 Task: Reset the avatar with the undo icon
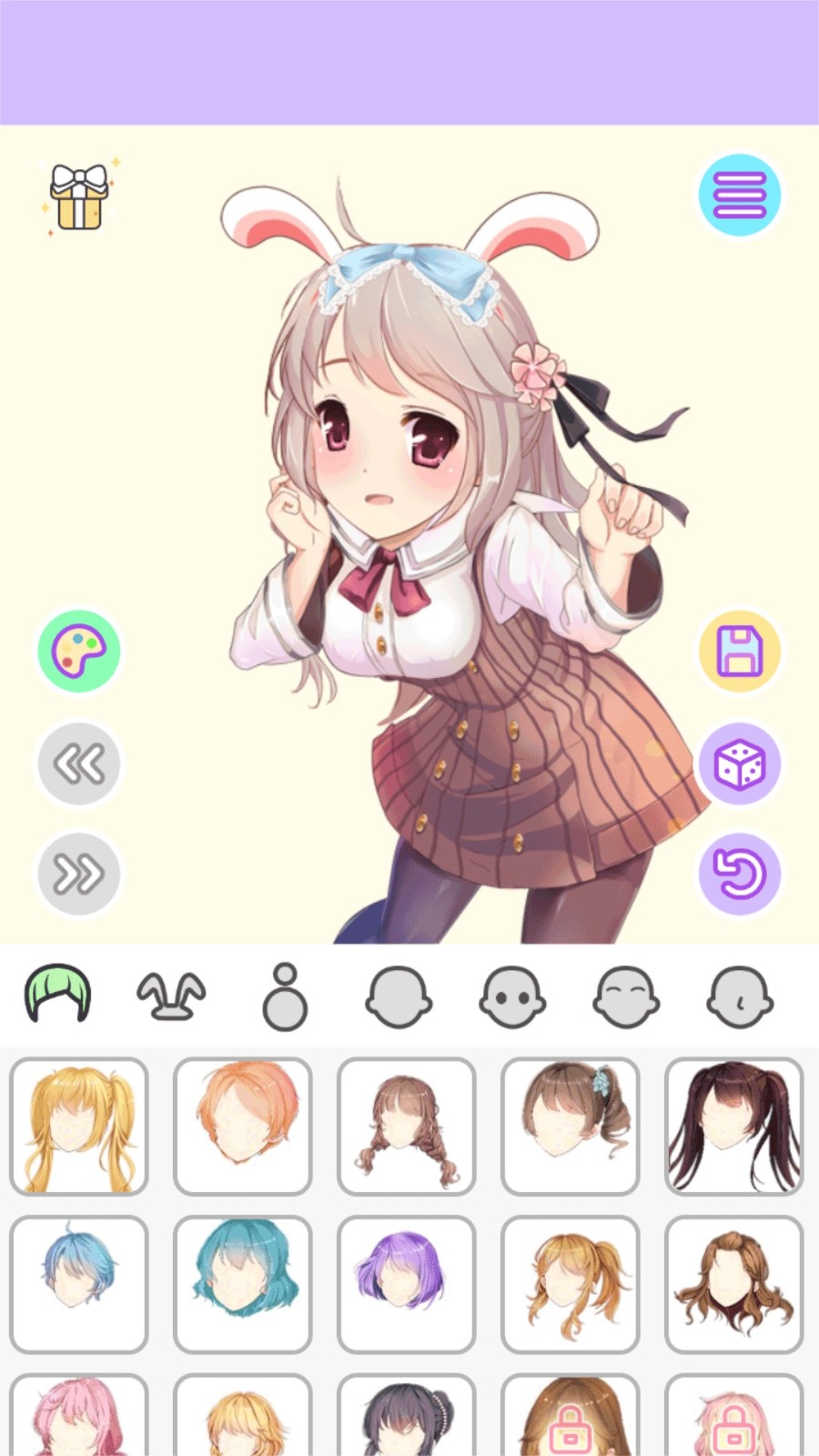tap(740, 874)
